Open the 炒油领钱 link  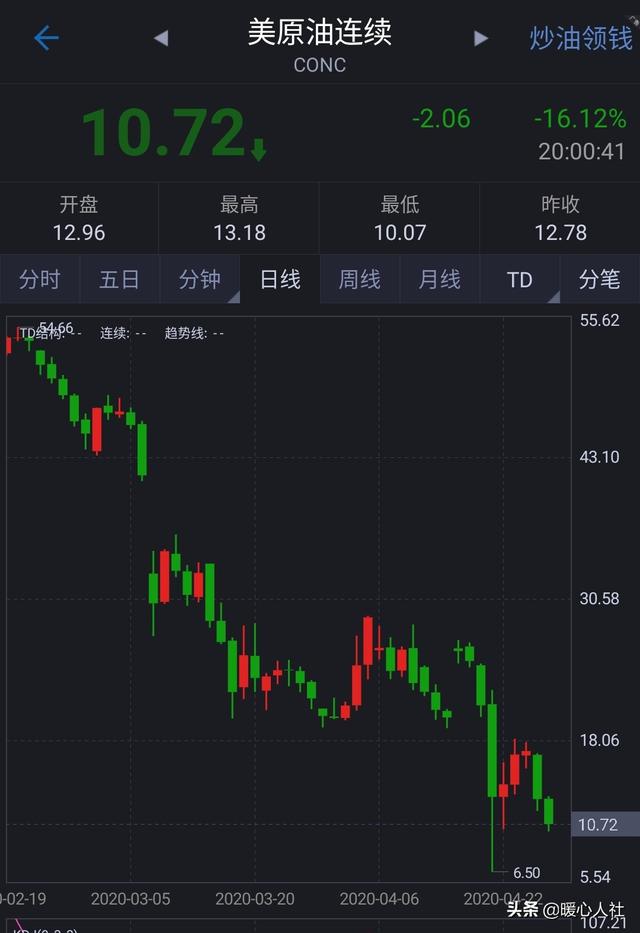tap(580, 39)
